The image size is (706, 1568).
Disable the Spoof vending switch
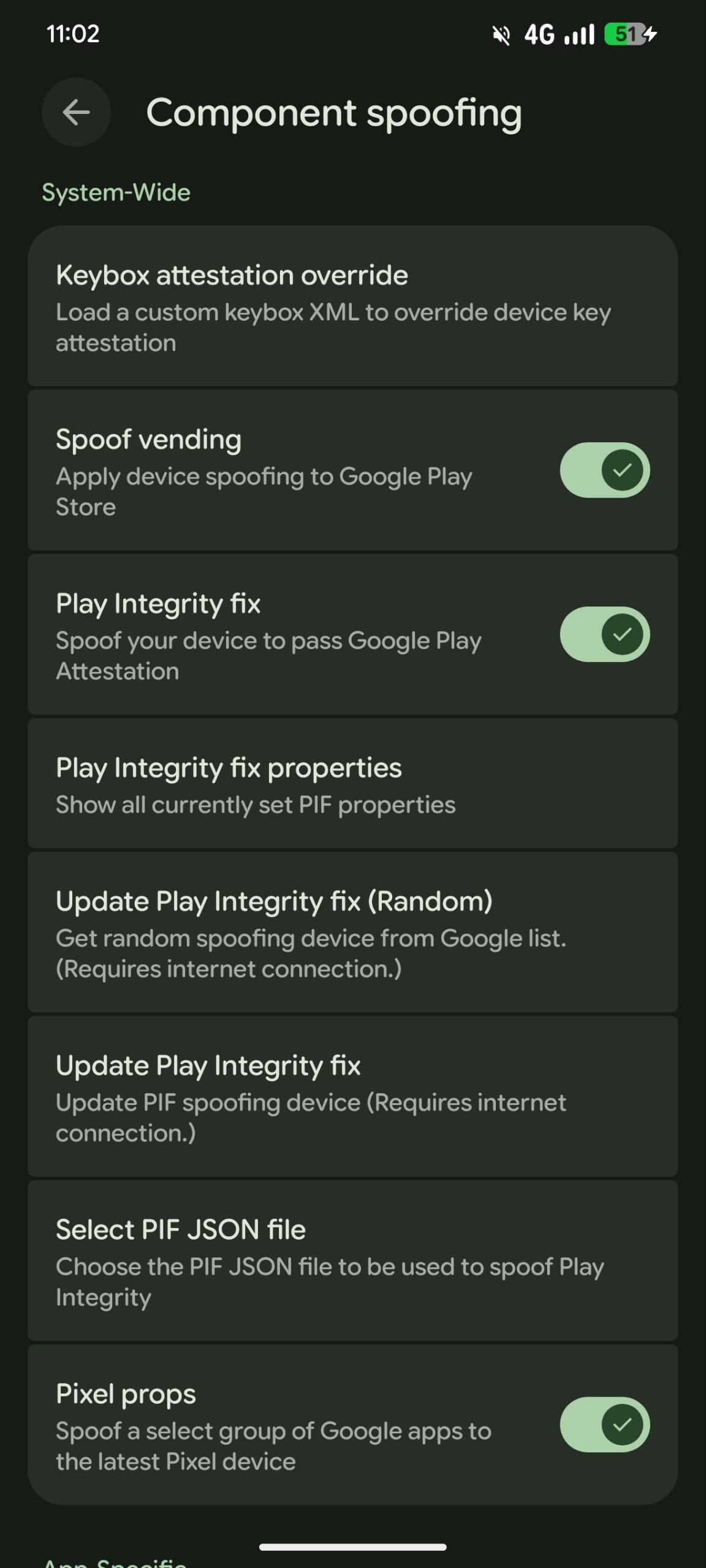(x=604, y=470)
